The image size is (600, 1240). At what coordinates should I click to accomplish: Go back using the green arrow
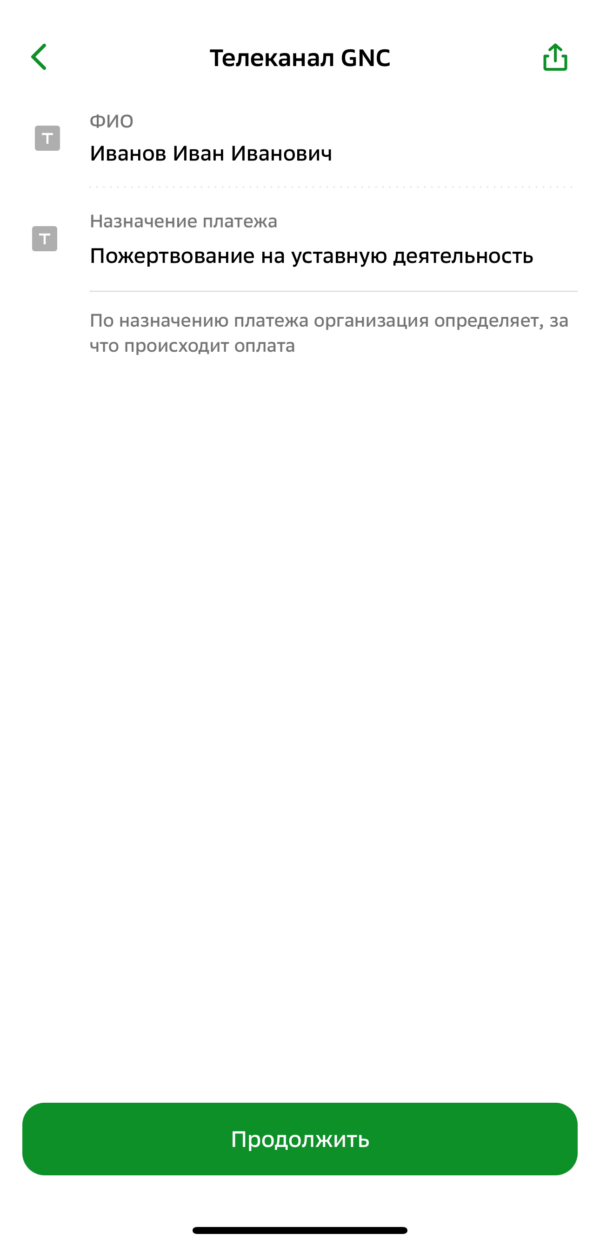(x=39, y=57)
